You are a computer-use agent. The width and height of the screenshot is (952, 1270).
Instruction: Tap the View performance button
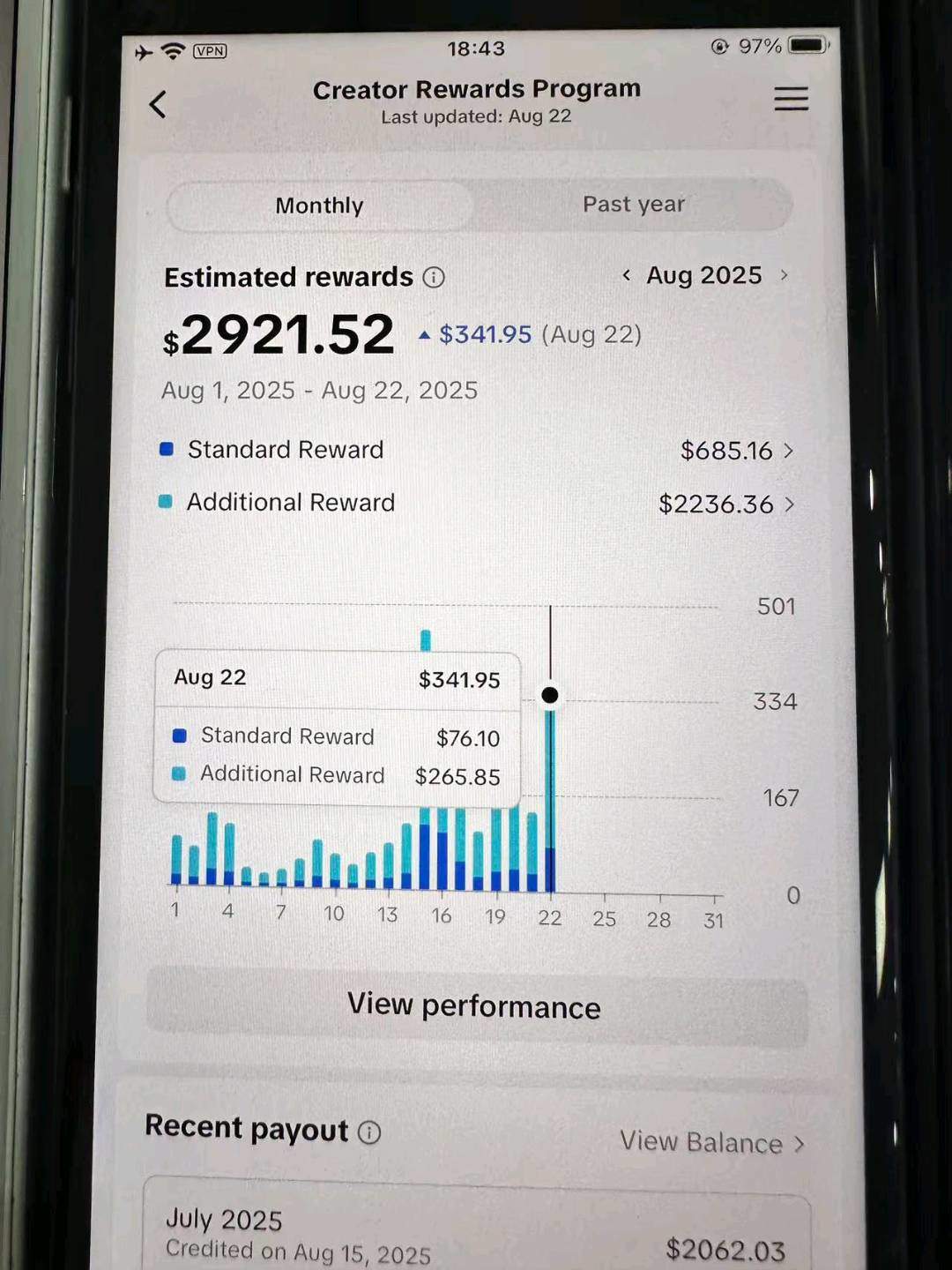click(x=475, y=1006)
